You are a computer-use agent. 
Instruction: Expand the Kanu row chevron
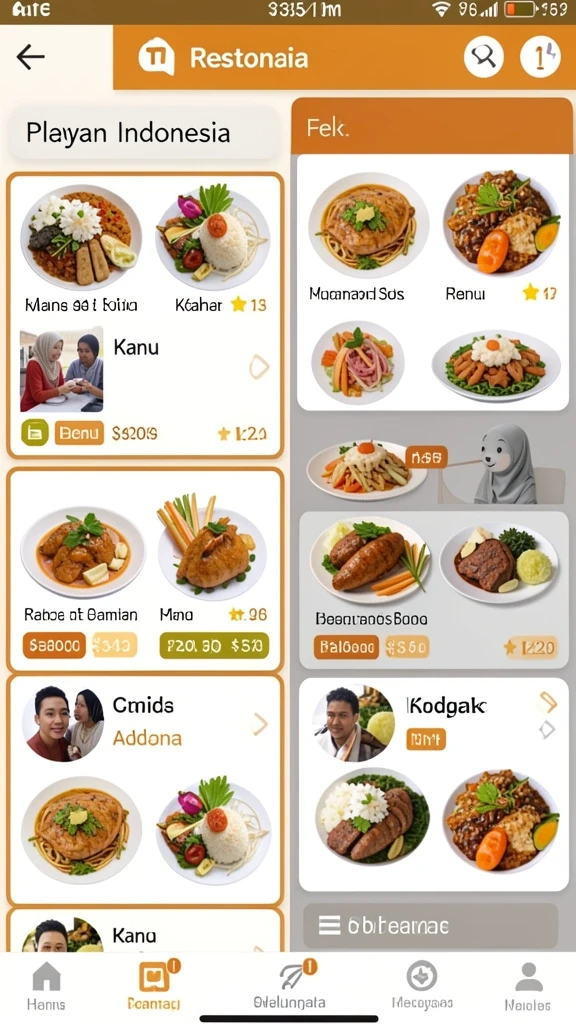[x=259, y=367]
